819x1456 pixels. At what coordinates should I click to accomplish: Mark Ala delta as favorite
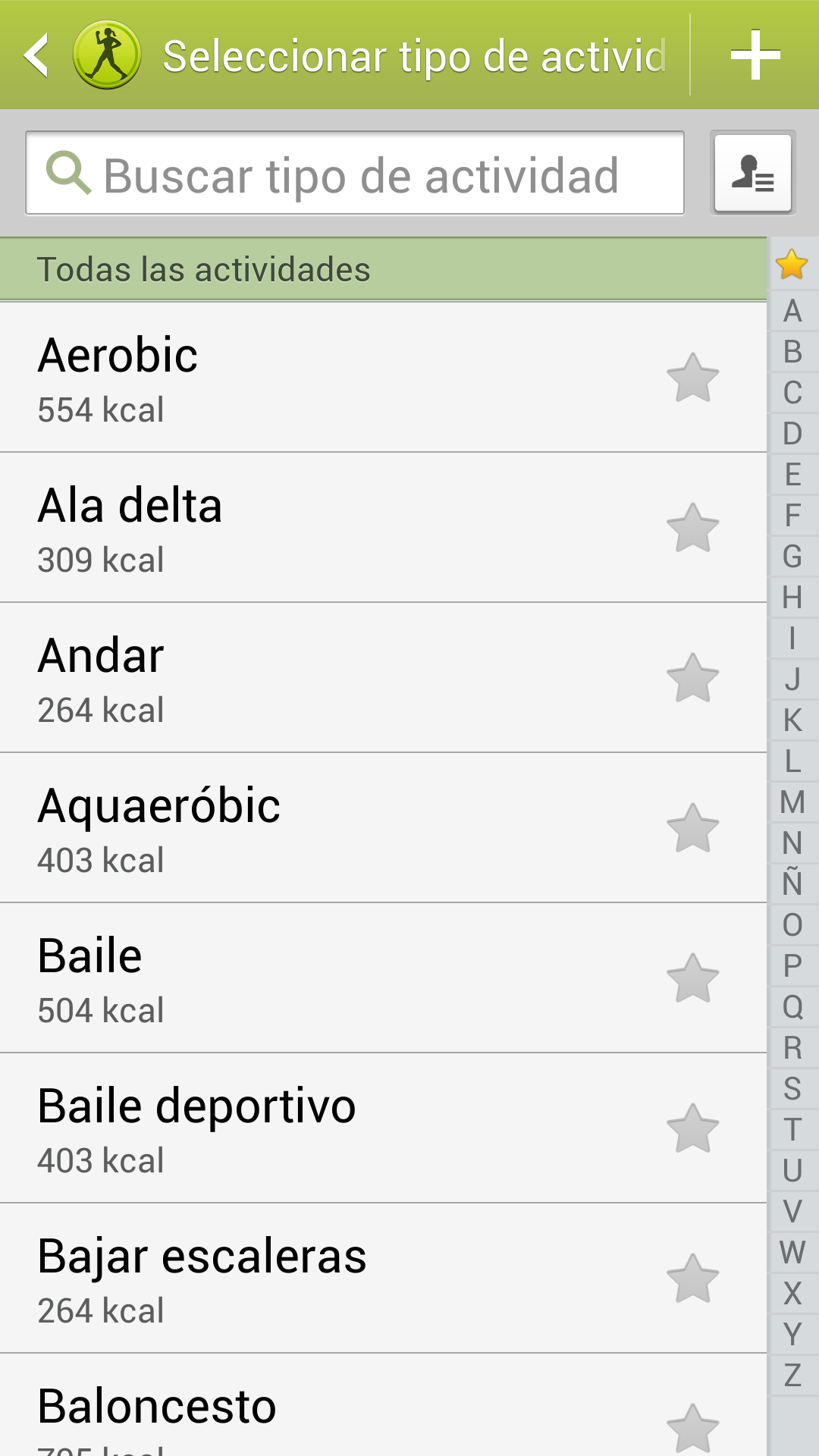click(692, 528)
